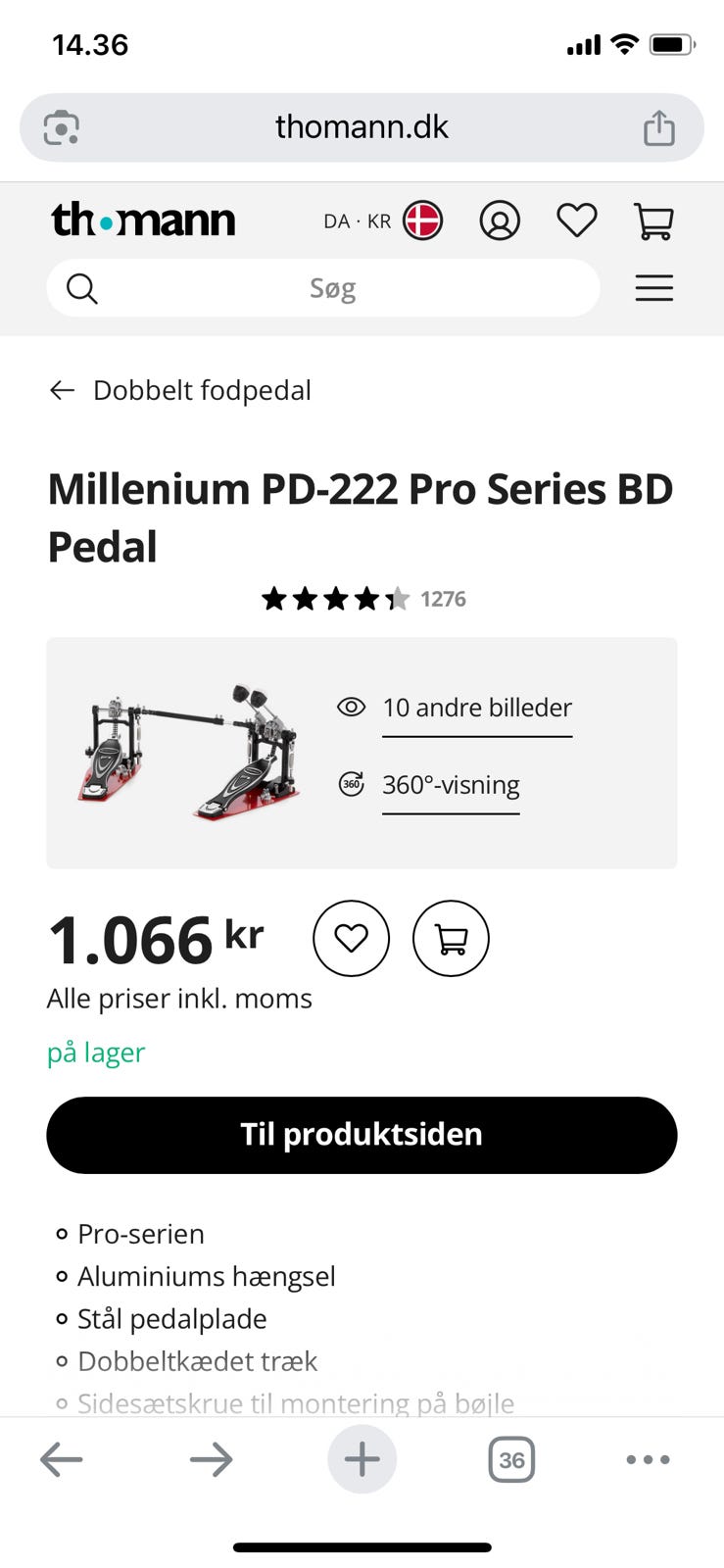Tap the thomann.dk address bar
The image size is (724, 1568).
(362, 127)
